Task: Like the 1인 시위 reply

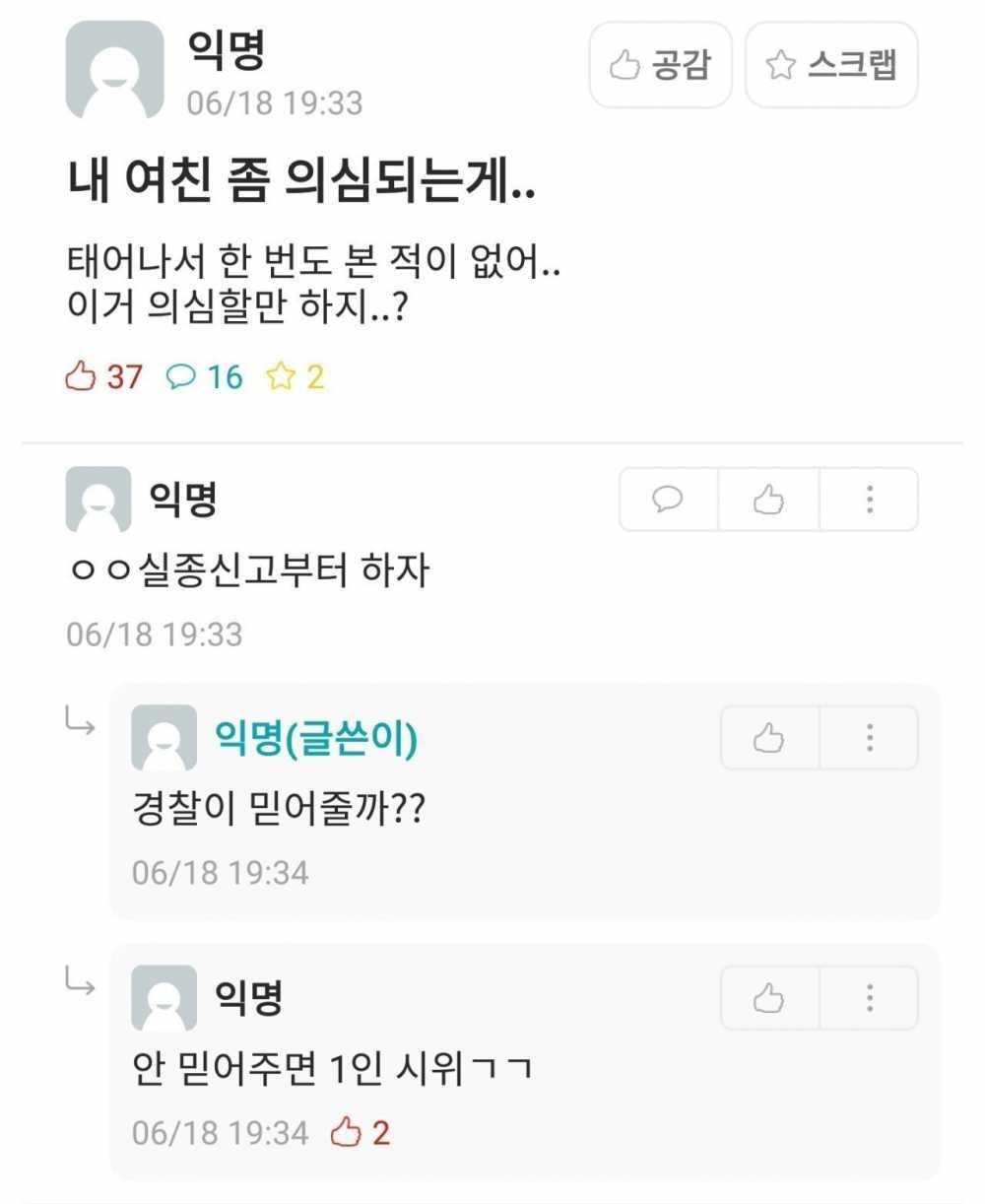Action: [x=769, y=998]
